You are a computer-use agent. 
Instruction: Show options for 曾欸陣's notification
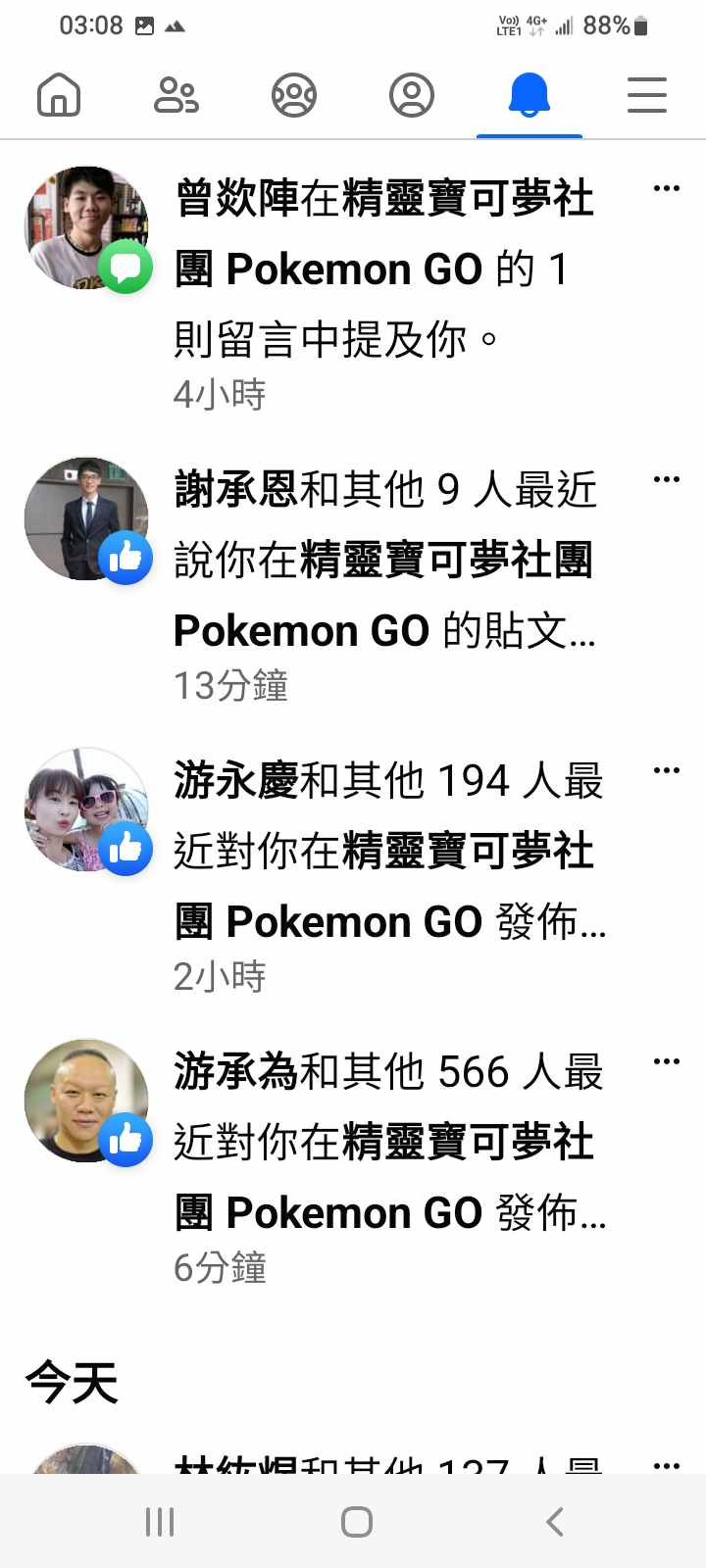(x=667, y=188)
